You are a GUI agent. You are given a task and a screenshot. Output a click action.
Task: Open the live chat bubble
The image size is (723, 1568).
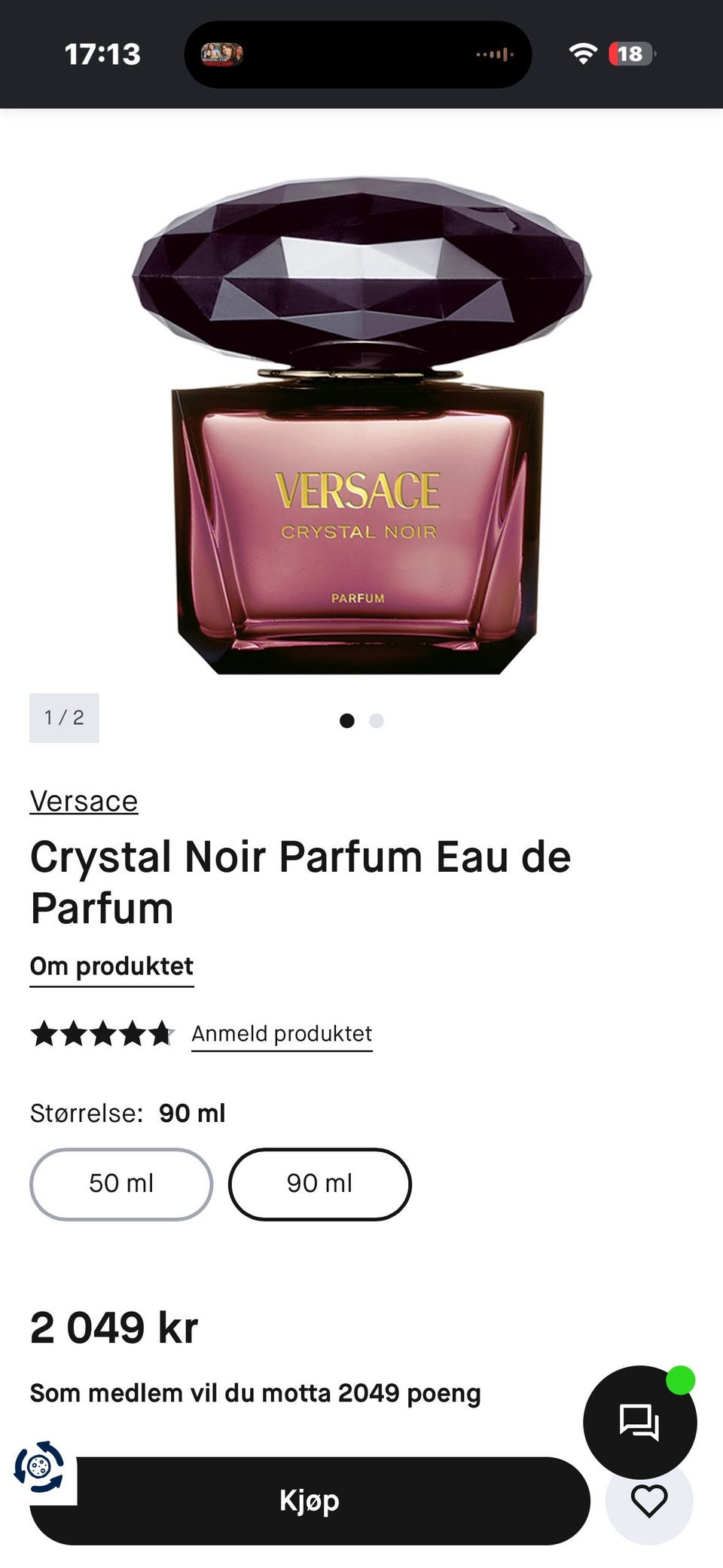click(x=639, y=1422)
